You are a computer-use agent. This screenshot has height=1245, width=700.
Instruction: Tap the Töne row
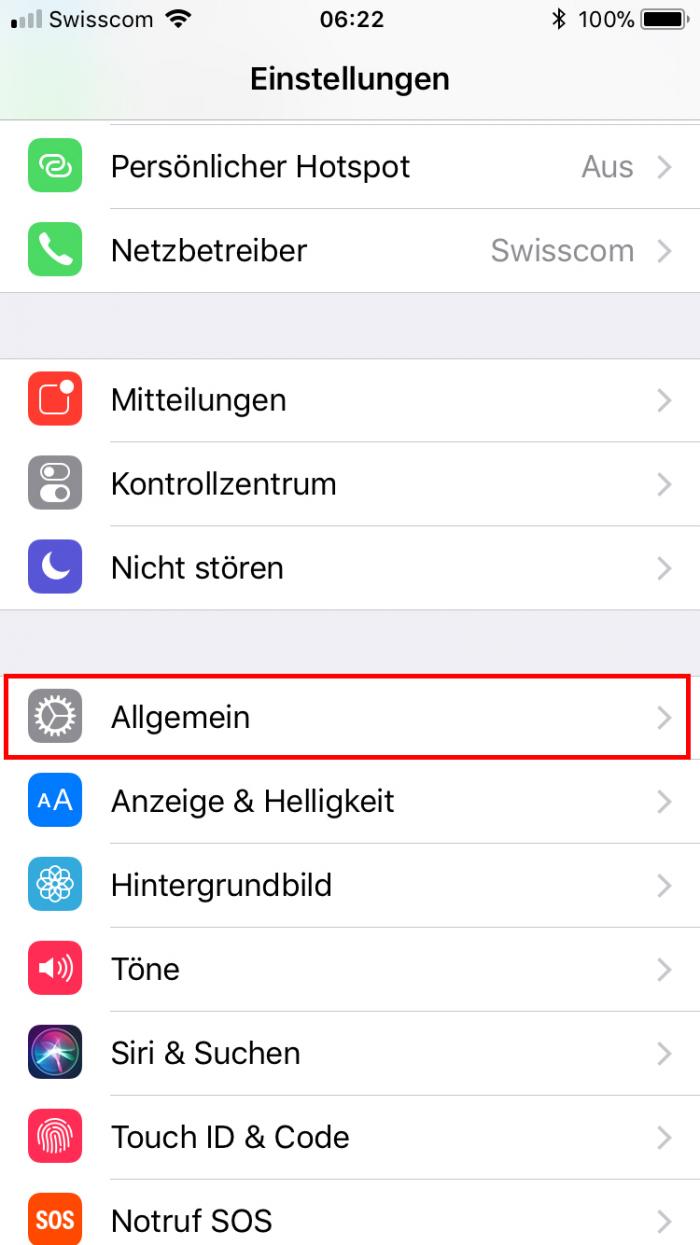coord(350,969)
